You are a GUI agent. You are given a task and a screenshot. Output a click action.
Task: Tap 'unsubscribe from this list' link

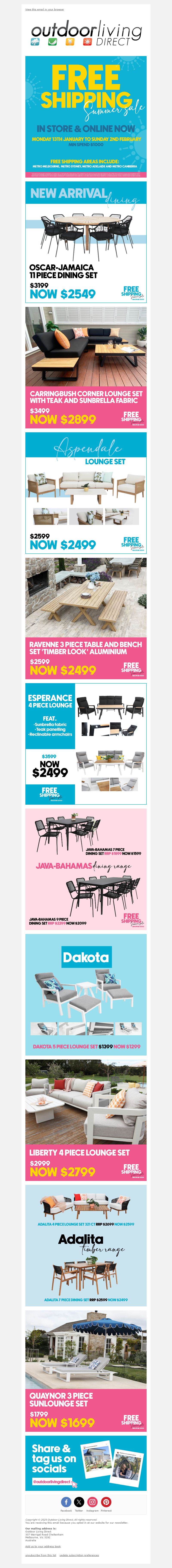coord(41,1555)
